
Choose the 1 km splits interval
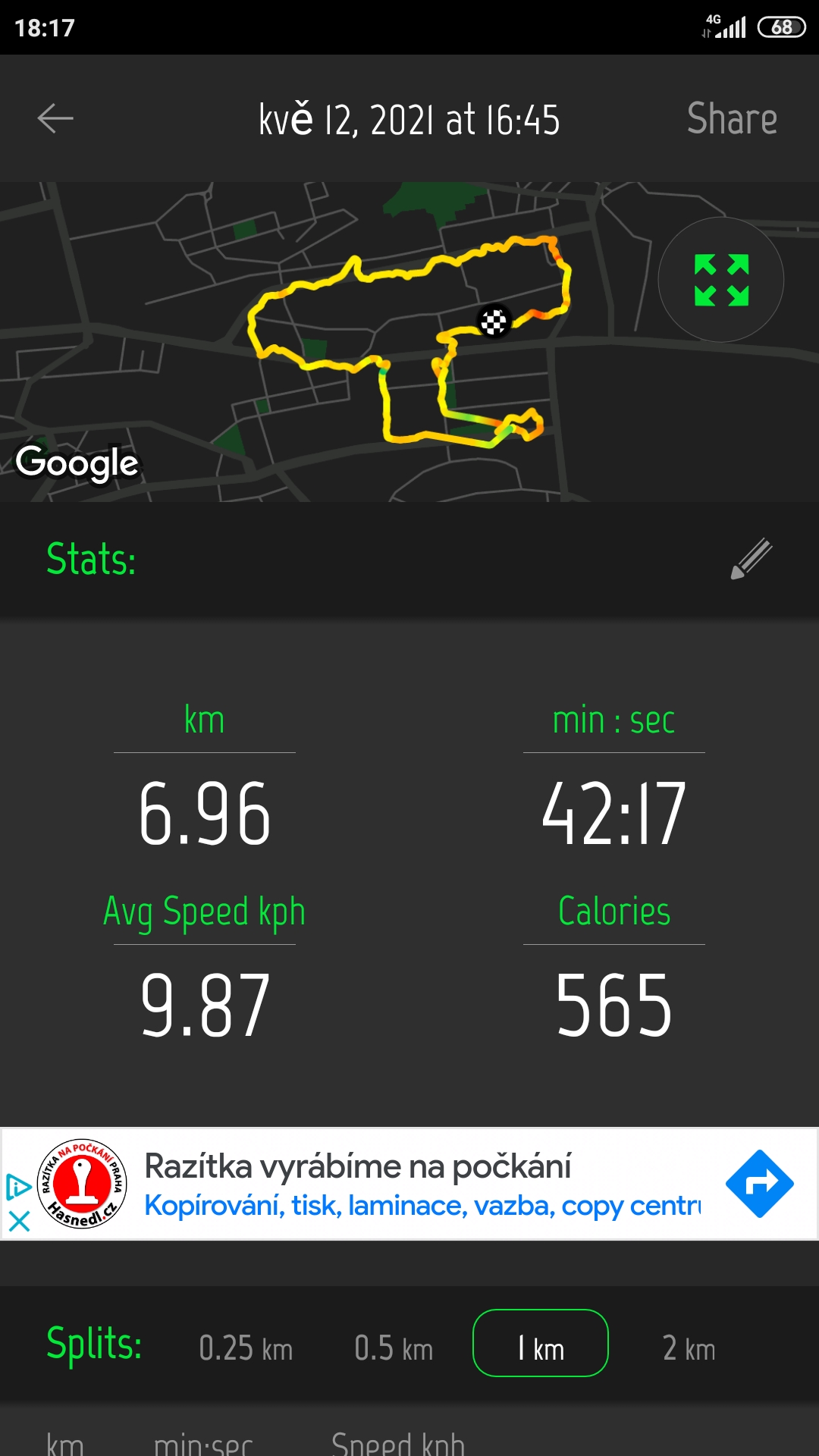pos(541,1343)
